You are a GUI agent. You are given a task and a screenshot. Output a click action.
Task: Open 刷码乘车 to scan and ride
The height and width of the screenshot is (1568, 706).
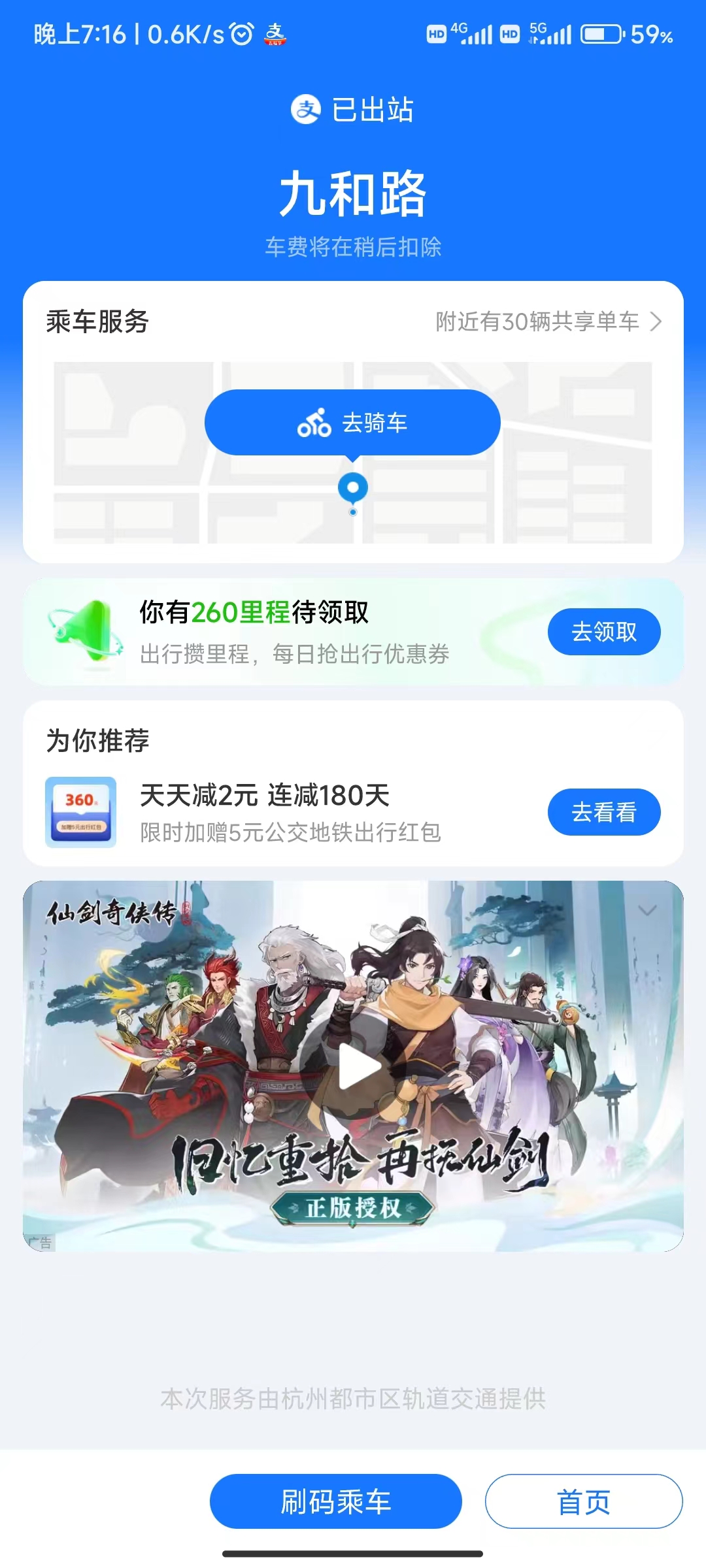click(335, 1501)
